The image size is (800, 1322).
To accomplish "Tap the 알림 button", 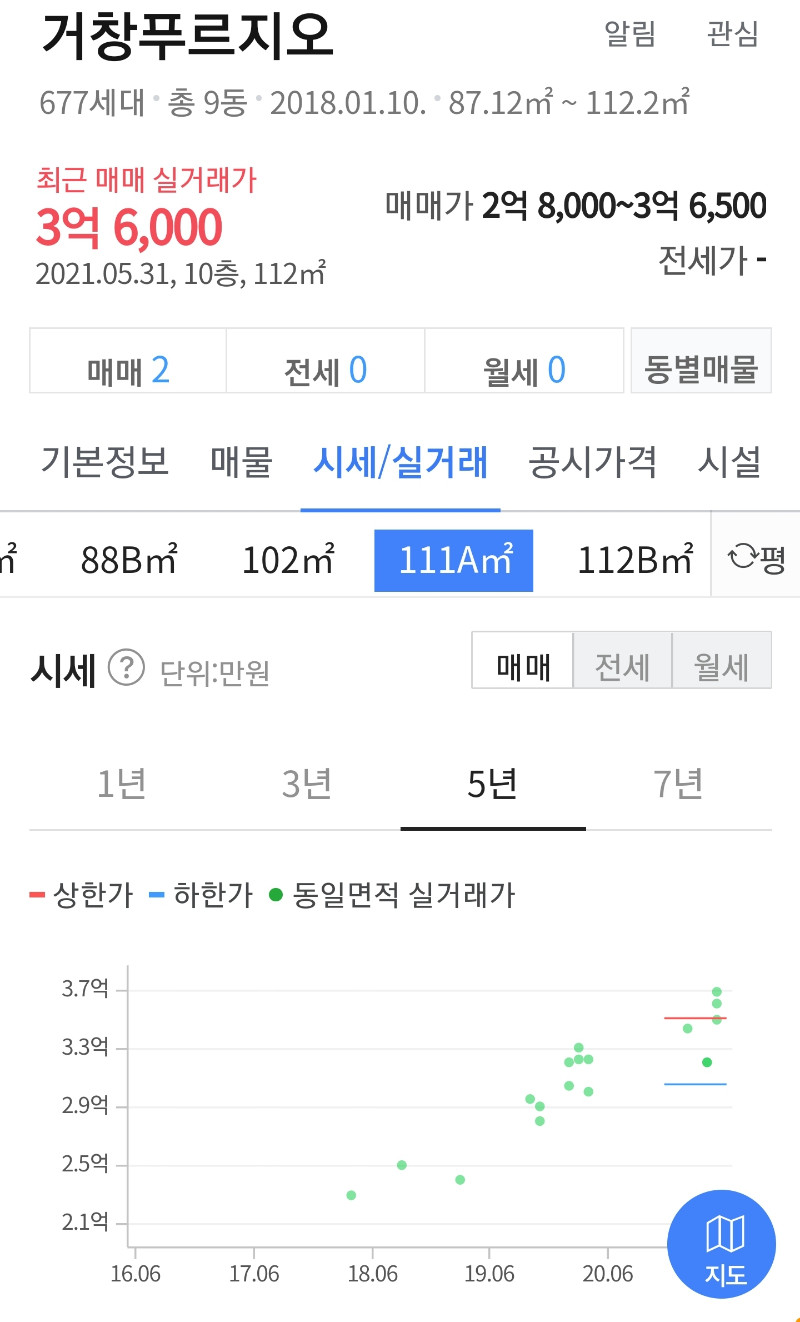I will point(630,34).
